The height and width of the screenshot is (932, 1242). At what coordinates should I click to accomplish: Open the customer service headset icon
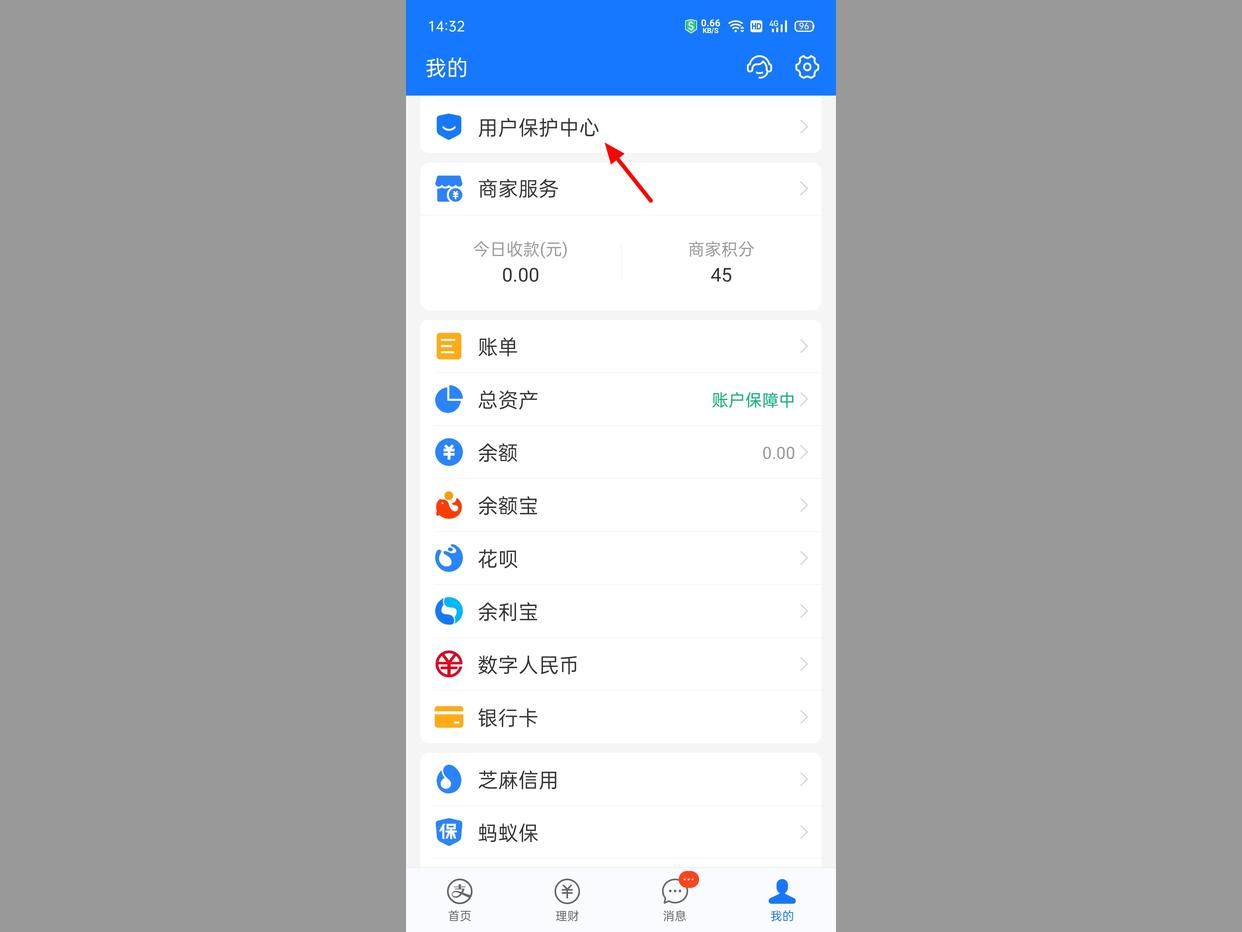[759, 67]
